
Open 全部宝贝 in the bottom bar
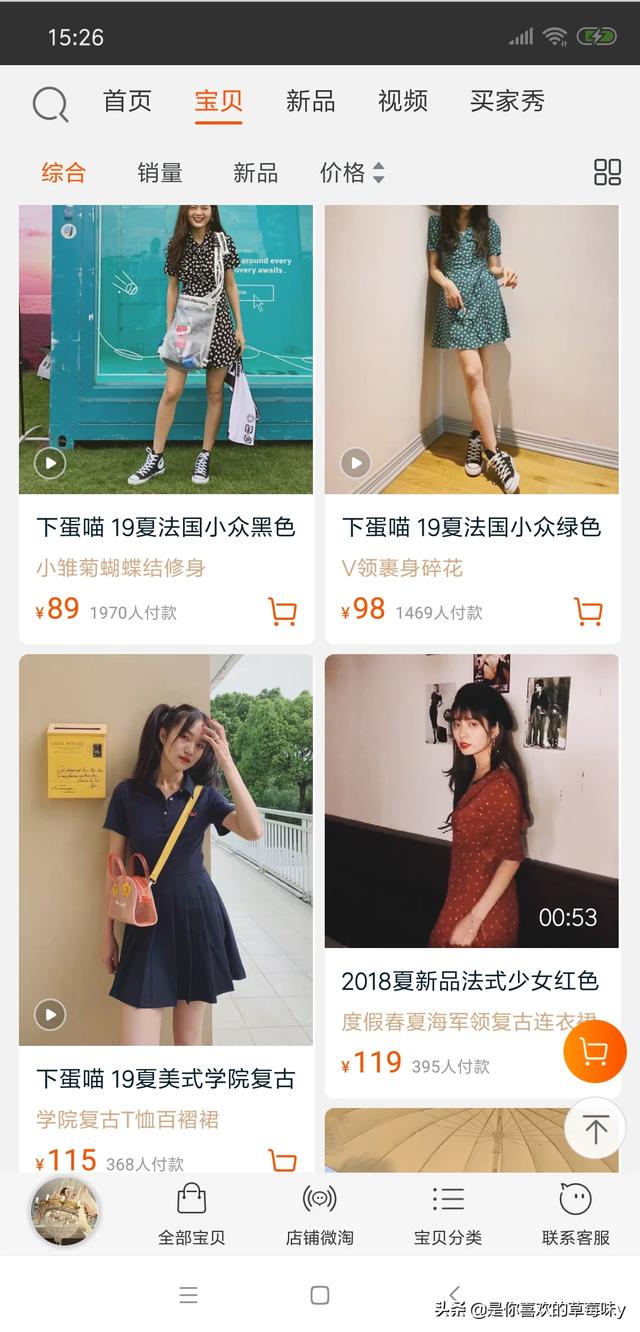coord(191,1213)
